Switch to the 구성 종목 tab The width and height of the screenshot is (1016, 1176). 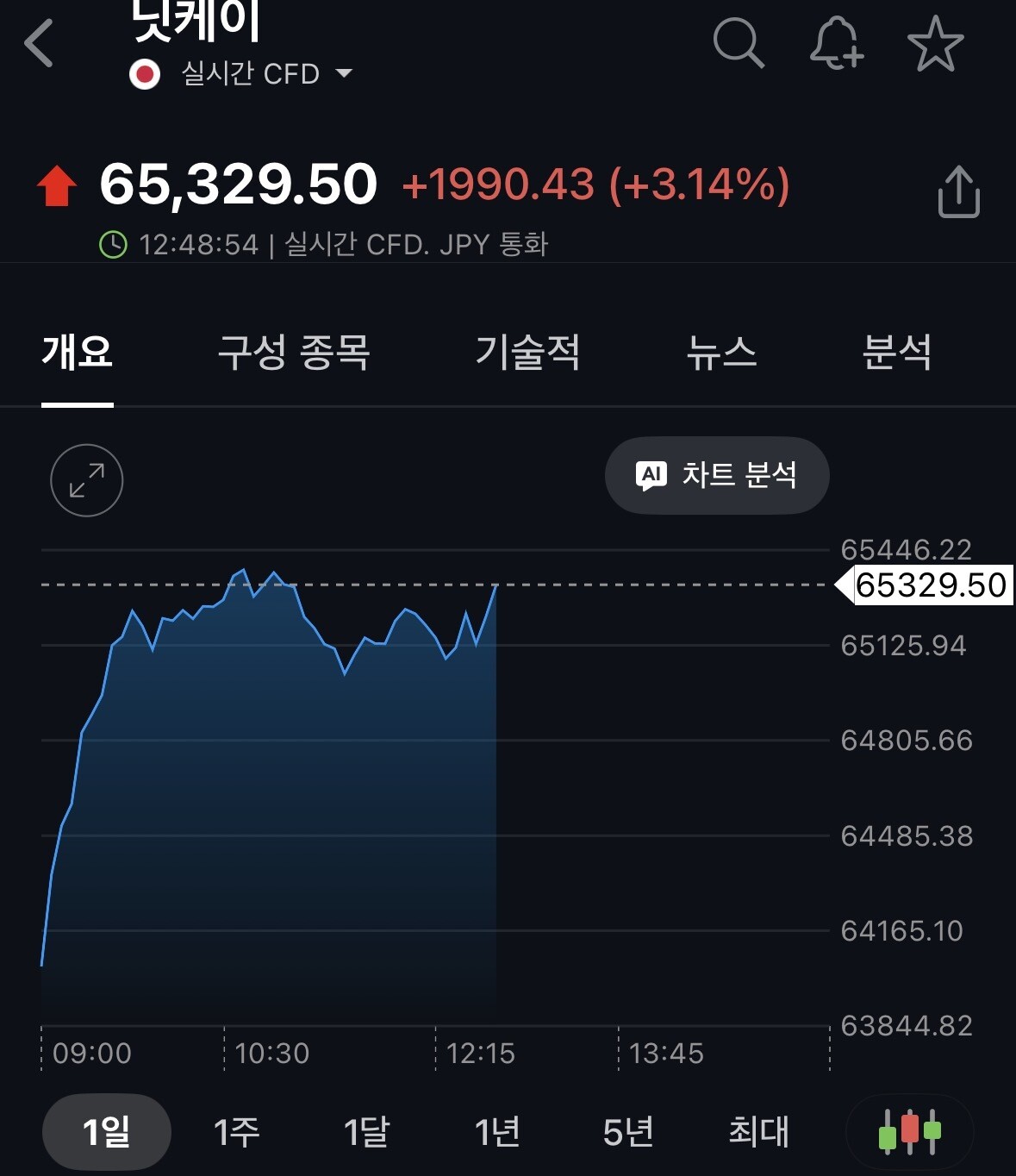pos(294,353)
